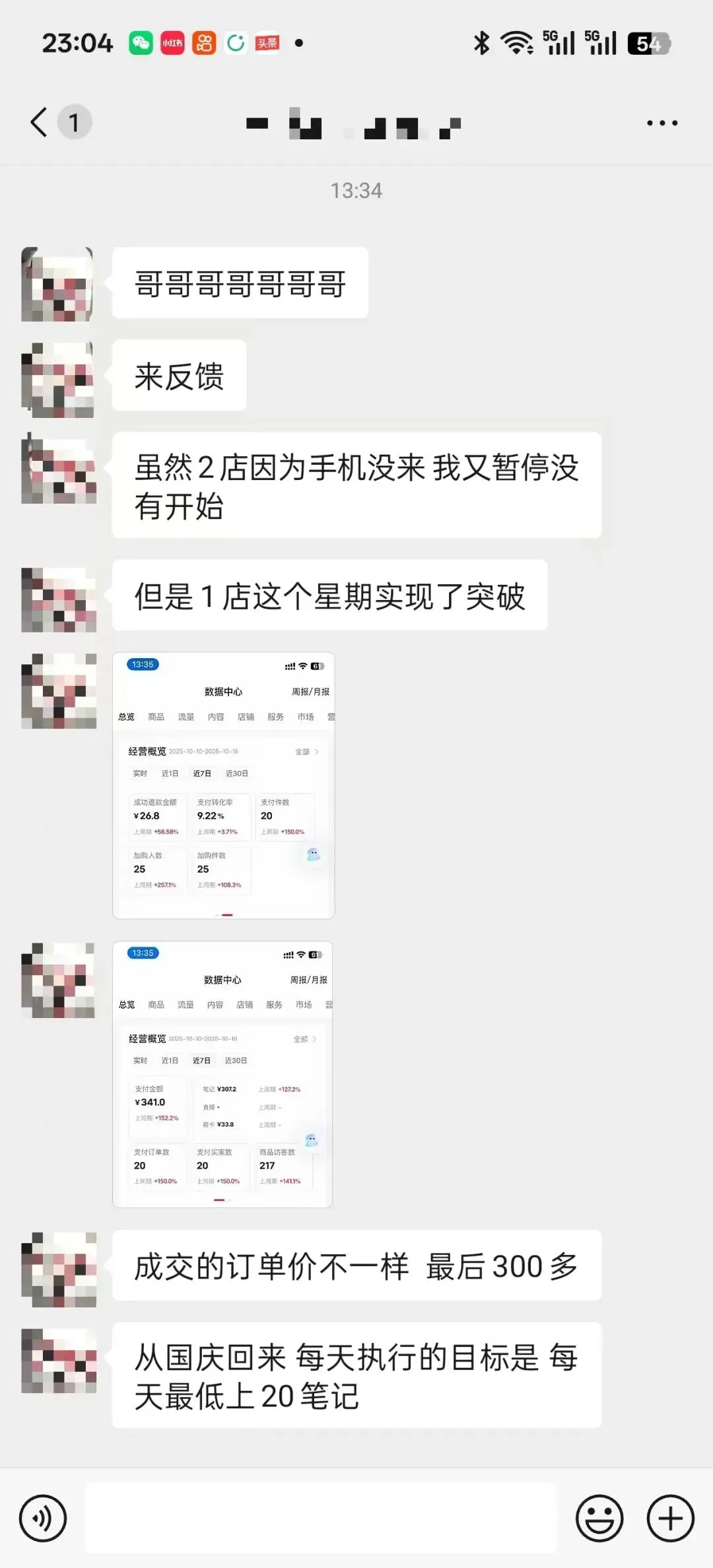The height and width of the screenshot is (1568, 713).
Task: Open the emoji sticker panel
Action: (599, 1518)
